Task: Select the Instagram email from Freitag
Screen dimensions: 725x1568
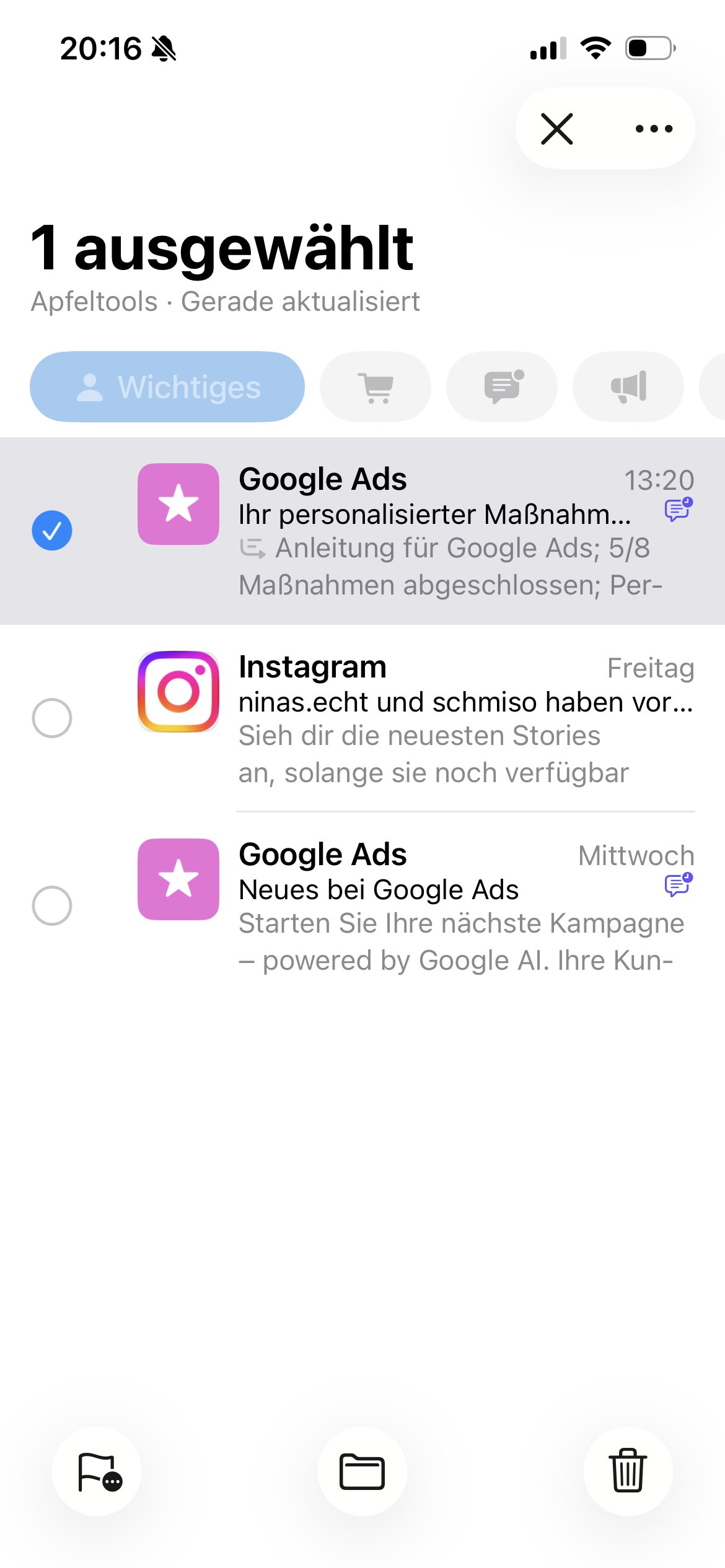Action: 52,718
